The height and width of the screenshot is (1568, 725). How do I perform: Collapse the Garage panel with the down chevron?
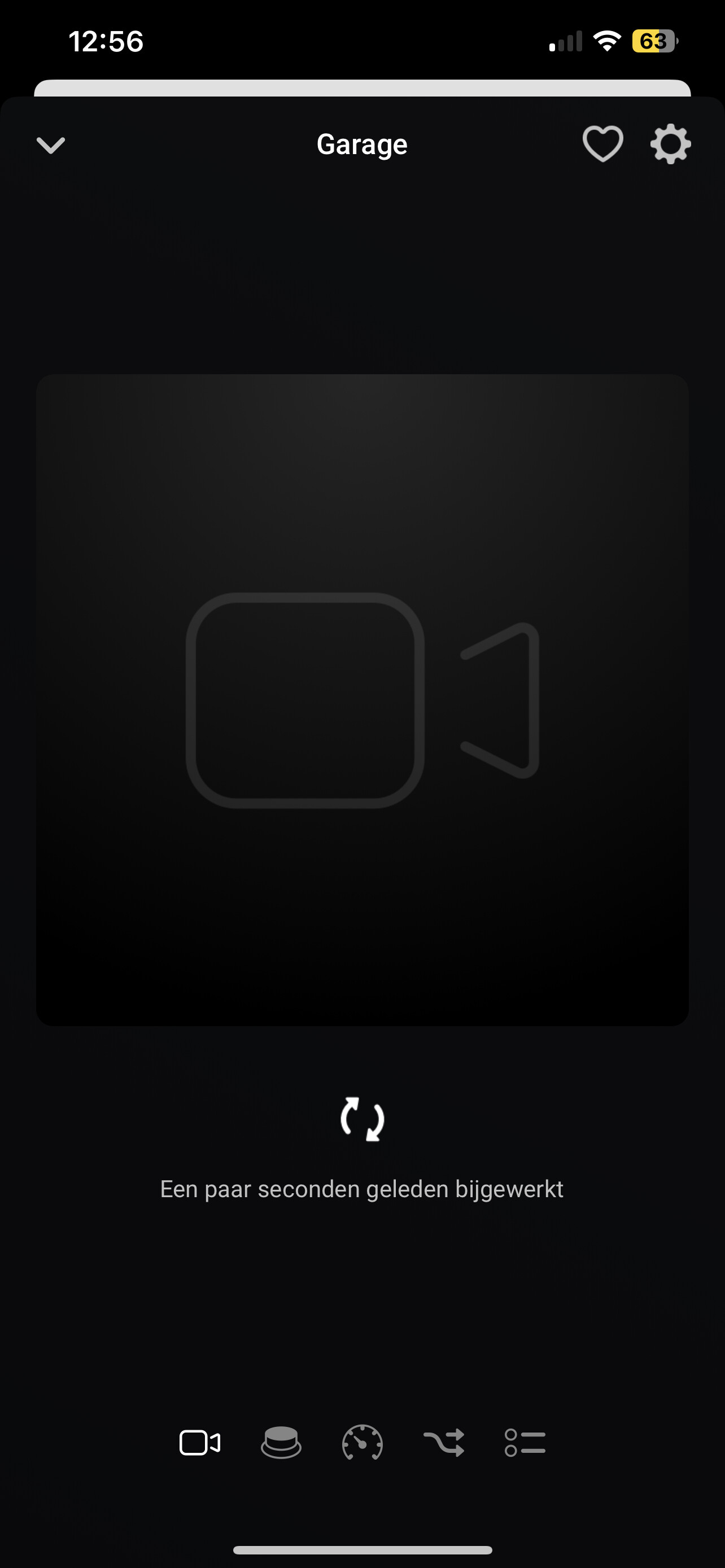[50, 145]
